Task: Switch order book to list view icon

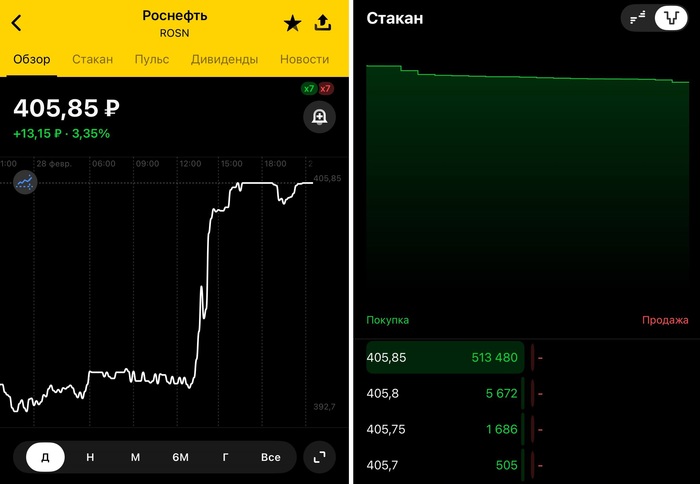Action: (638, 18)
